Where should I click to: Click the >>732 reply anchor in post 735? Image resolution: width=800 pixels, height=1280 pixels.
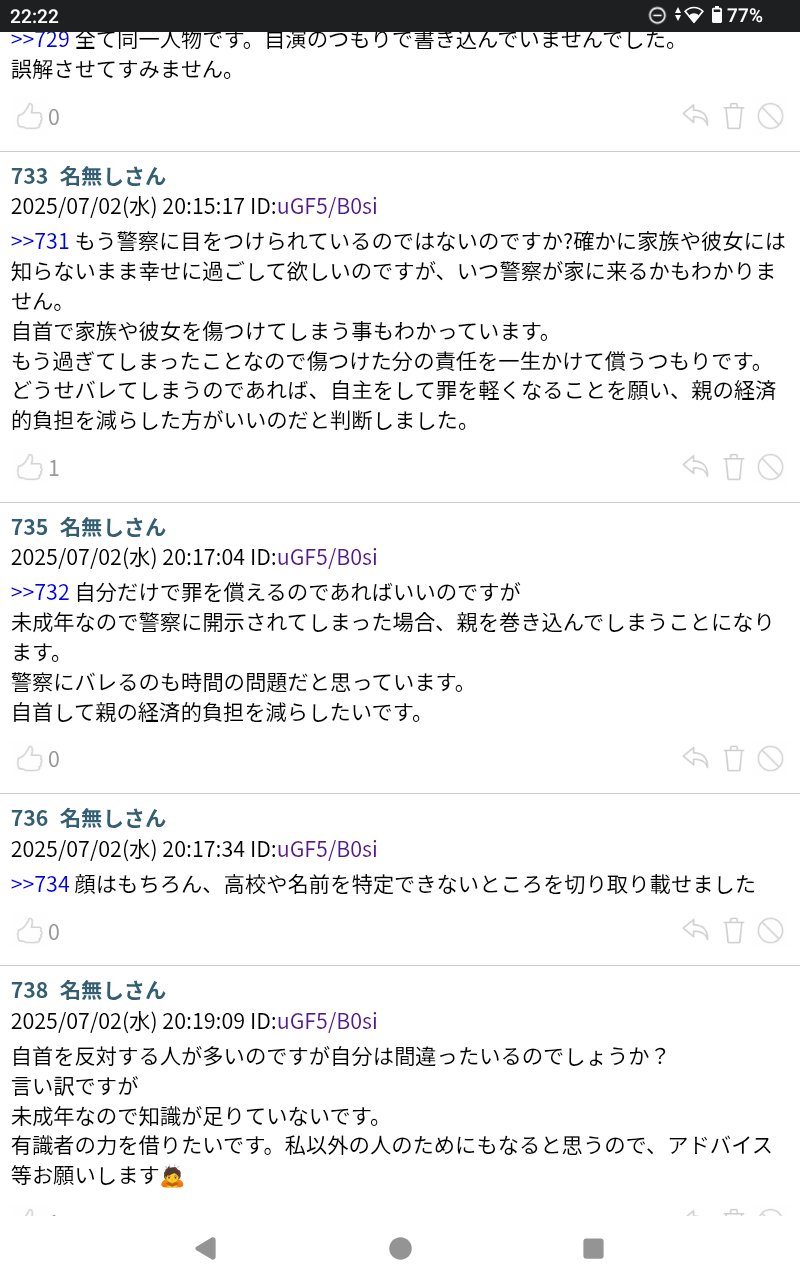[35, 593]
